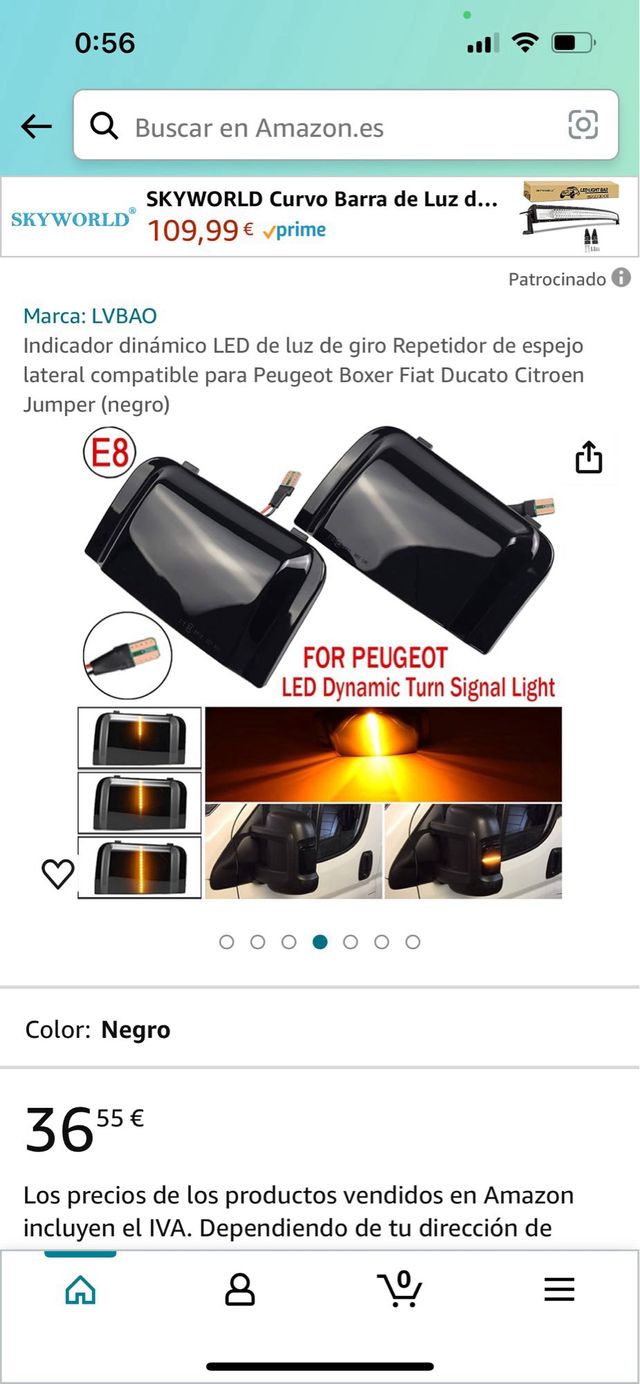Image resolution: width=640 pixels, height=1384 pixels.
Task: Add product to wish list heart
Action: 58,873
